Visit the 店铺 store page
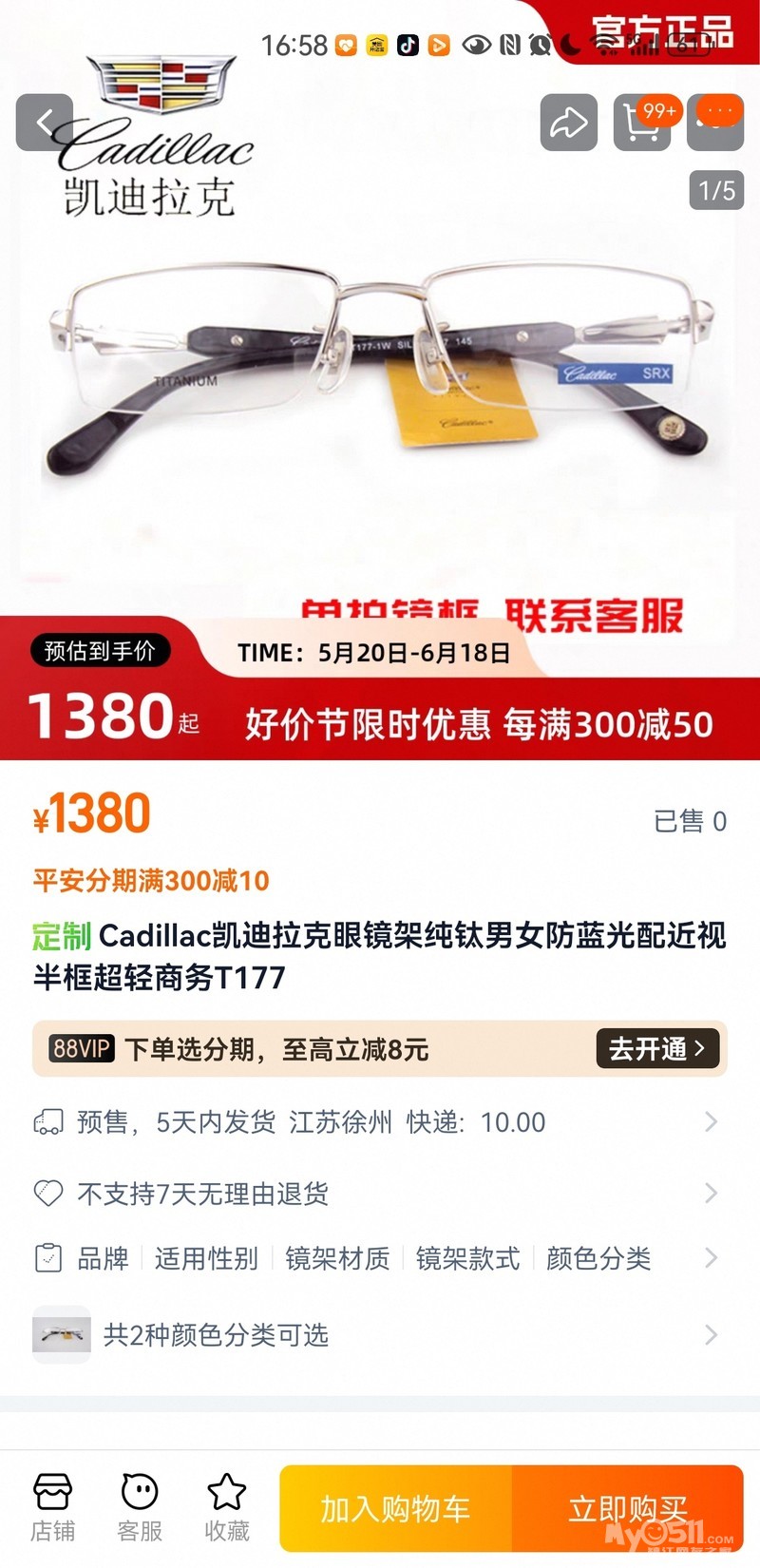The height and width of the screenshot is (1568, 760). click(x=52, y=1507)
